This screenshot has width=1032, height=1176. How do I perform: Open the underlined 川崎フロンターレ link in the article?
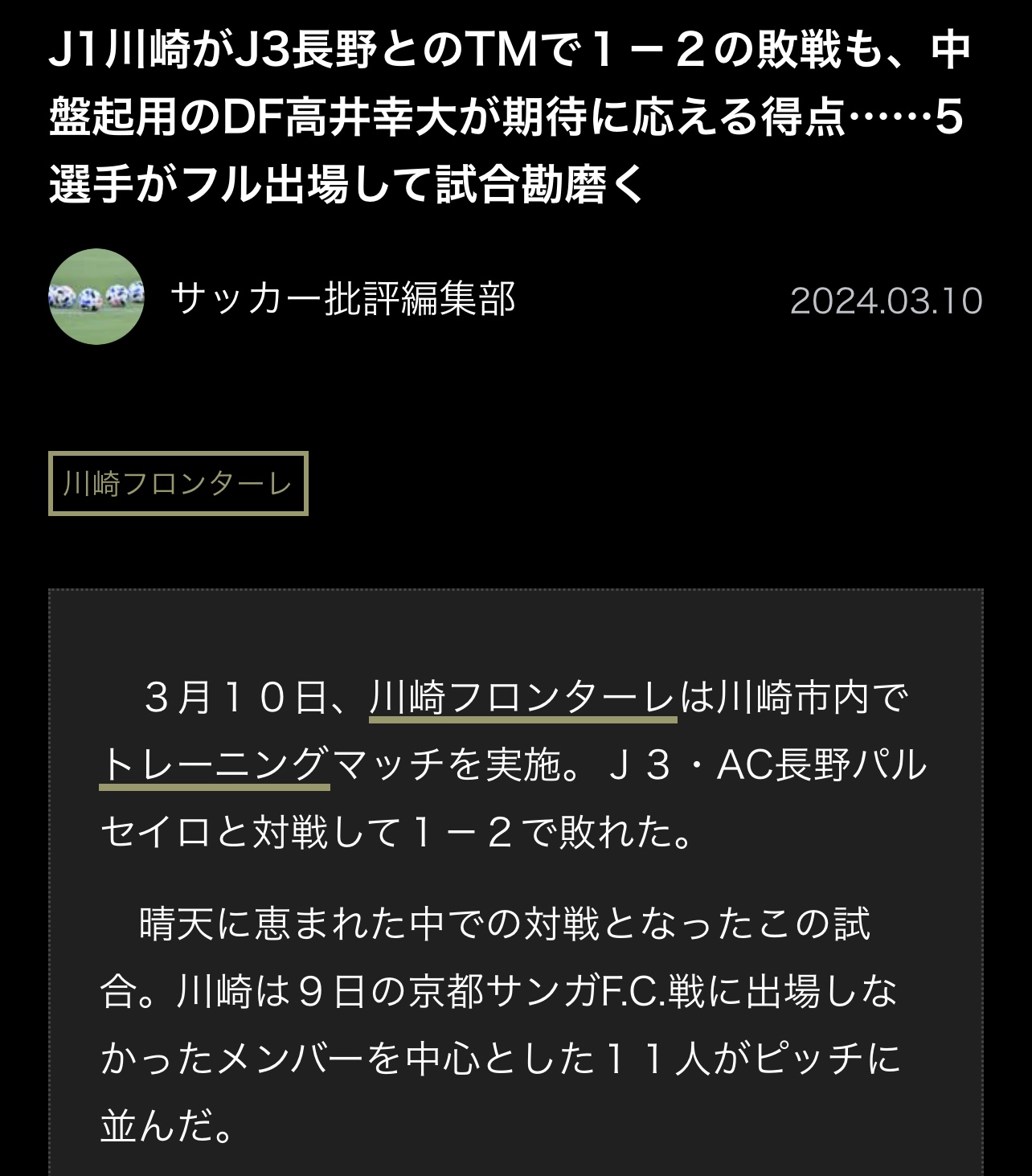coord(522,698)
